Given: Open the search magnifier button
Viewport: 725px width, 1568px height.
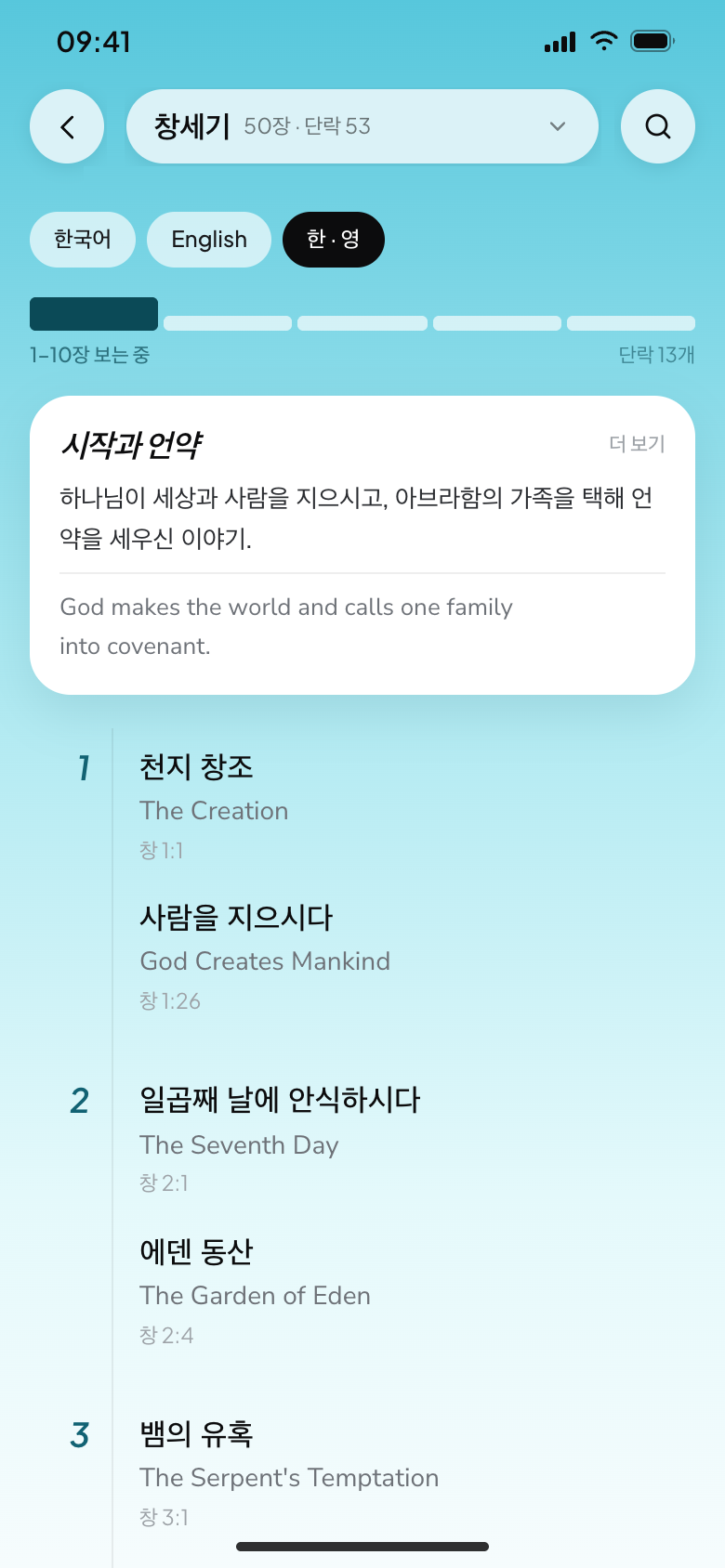Looking at the screenshot, I should (658, 126).
